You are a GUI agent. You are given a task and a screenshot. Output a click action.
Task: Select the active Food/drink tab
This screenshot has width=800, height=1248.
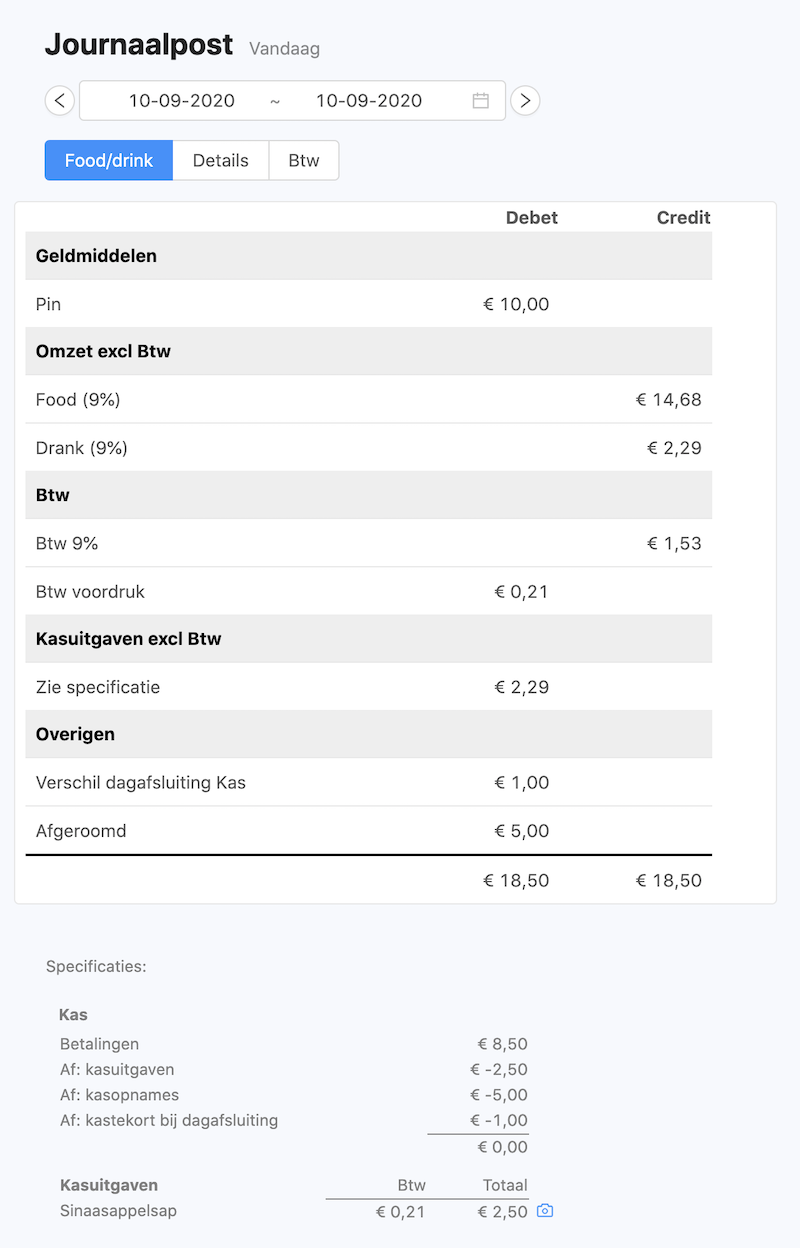pos(108,160)
